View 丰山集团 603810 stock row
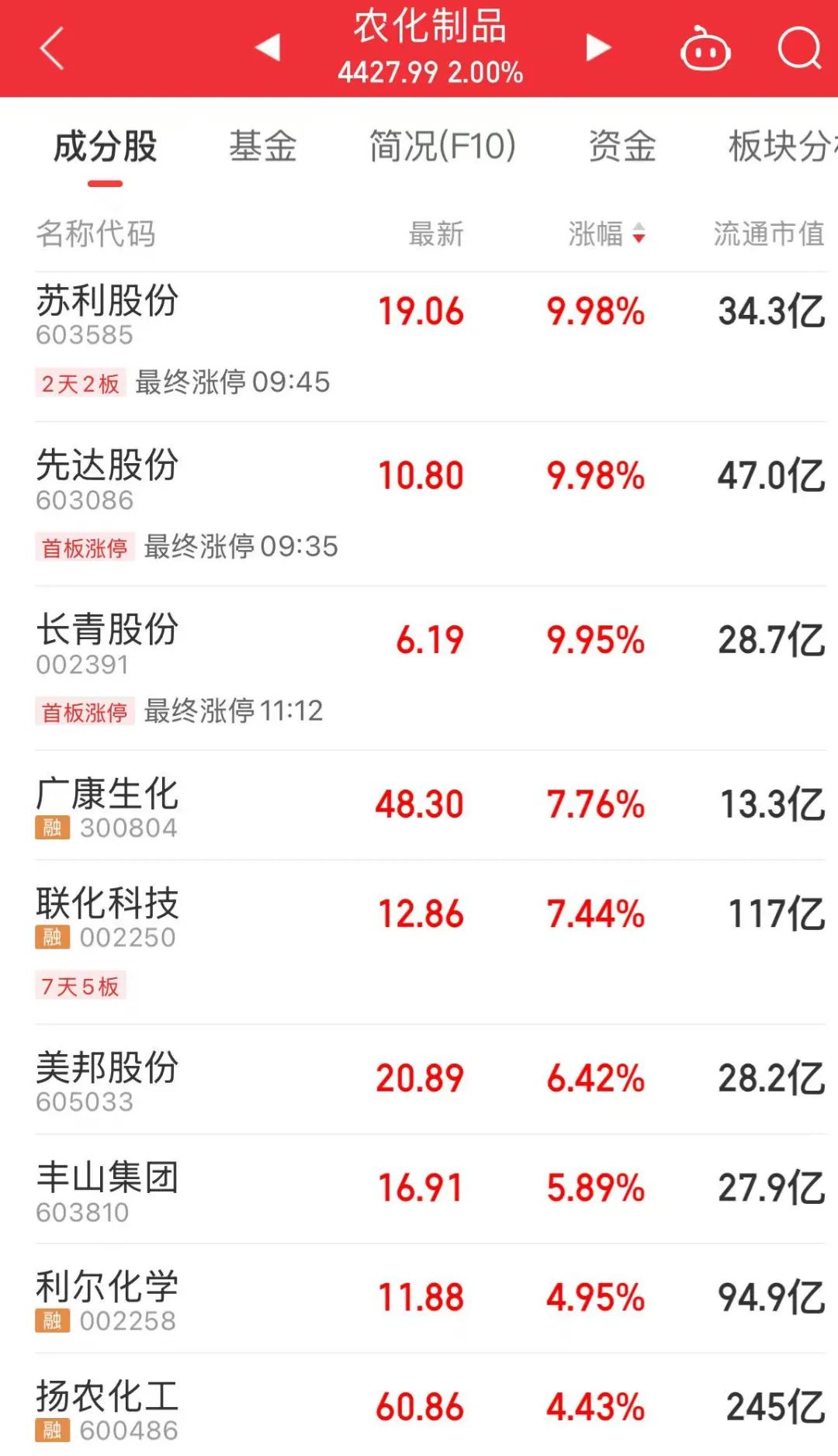 108,1190
